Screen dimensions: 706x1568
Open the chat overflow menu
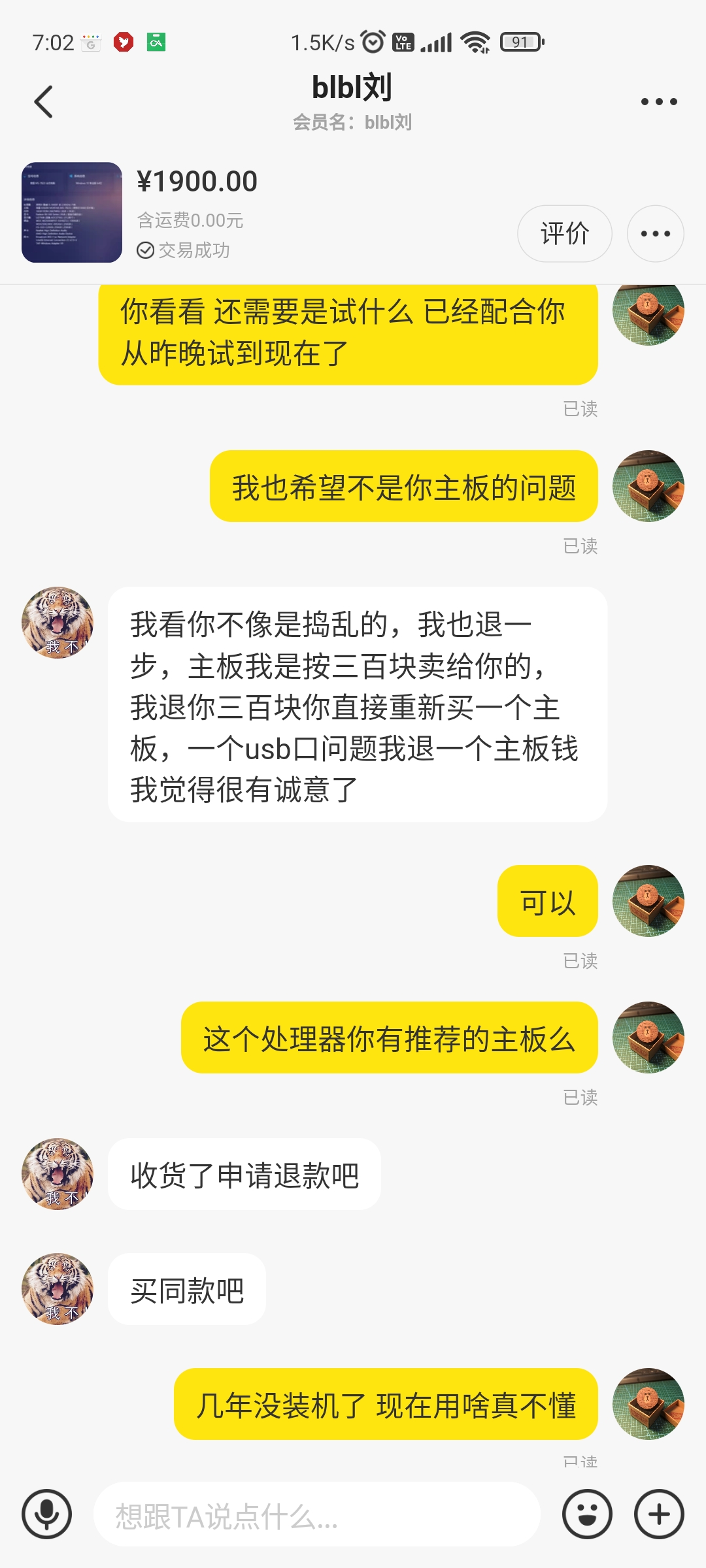[x=658, y=102]
